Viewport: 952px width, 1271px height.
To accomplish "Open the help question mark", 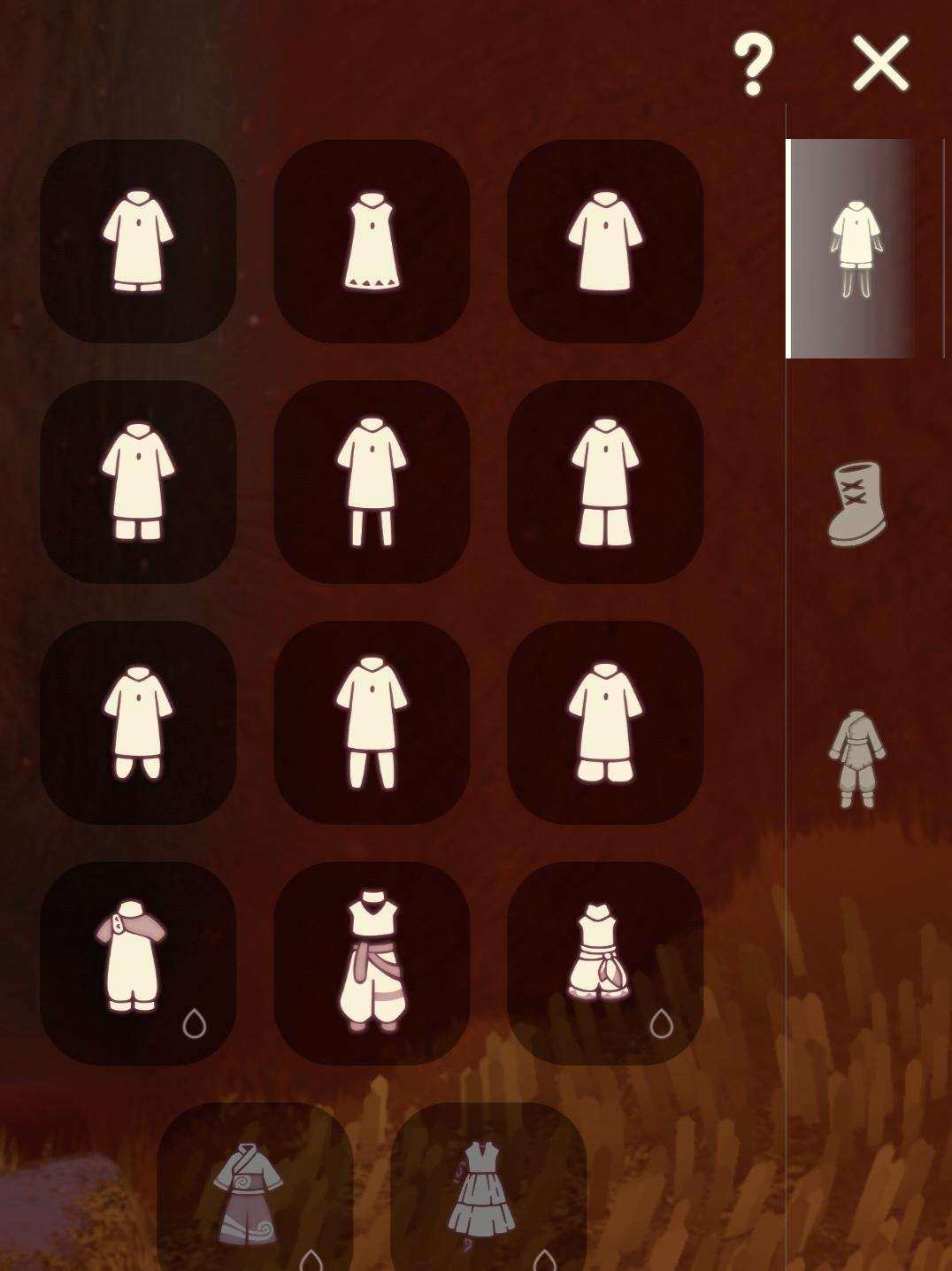I will [753, 64].
